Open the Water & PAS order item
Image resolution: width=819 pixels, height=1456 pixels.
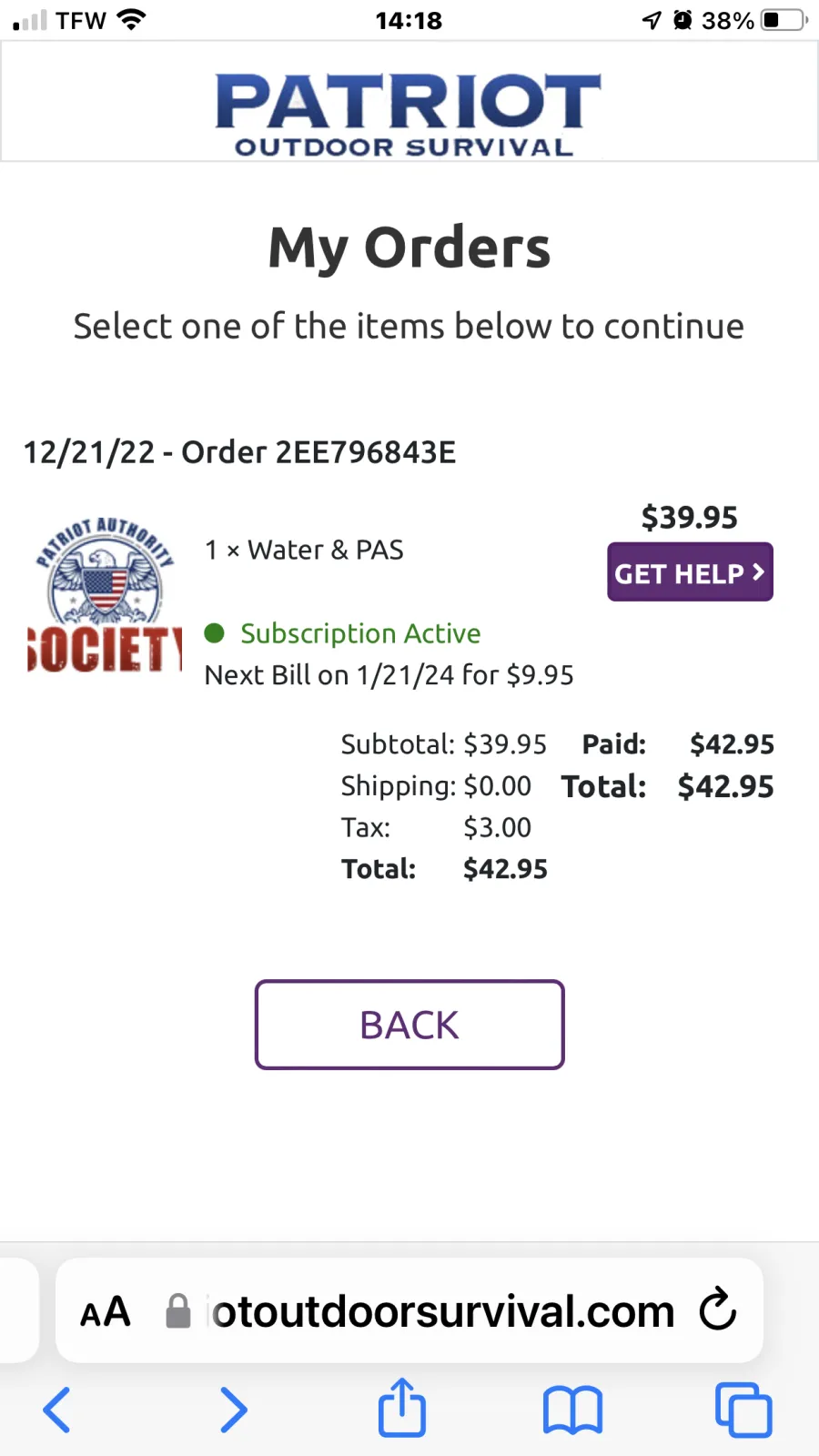pos(304,550)
